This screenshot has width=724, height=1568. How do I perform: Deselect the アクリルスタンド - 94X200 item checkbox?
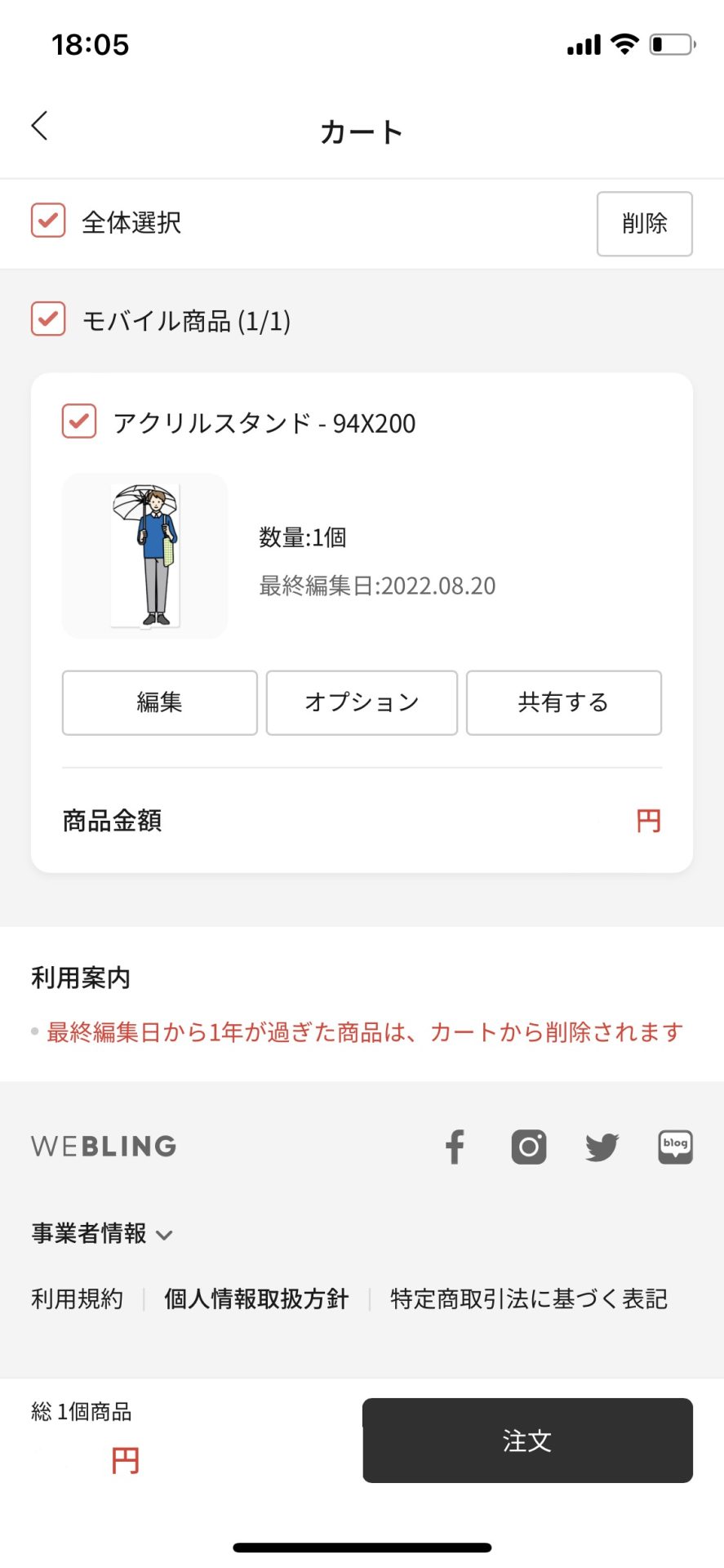(x=79, y=421)
